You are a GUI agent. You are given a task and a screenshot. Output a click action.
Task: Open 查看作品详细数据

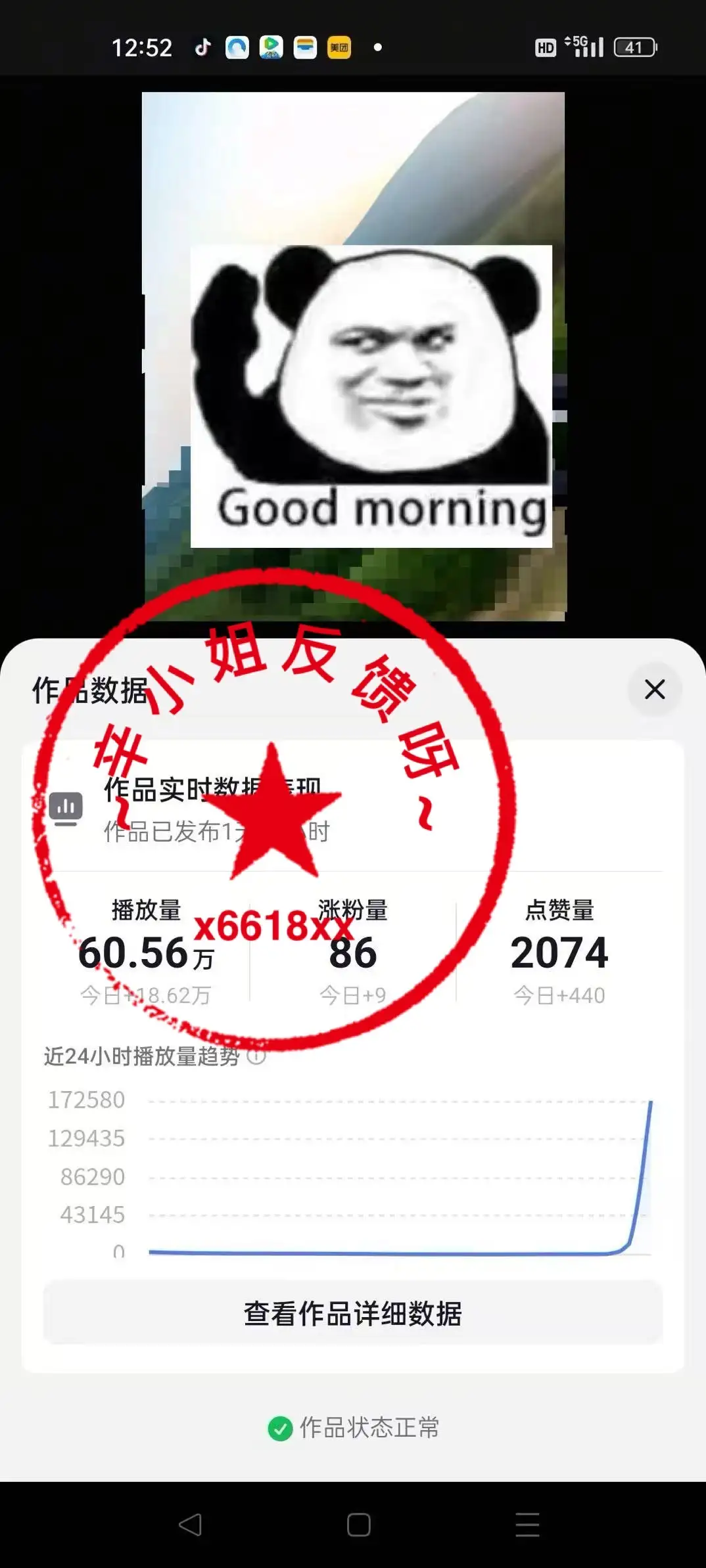[x=353, y=1313]
